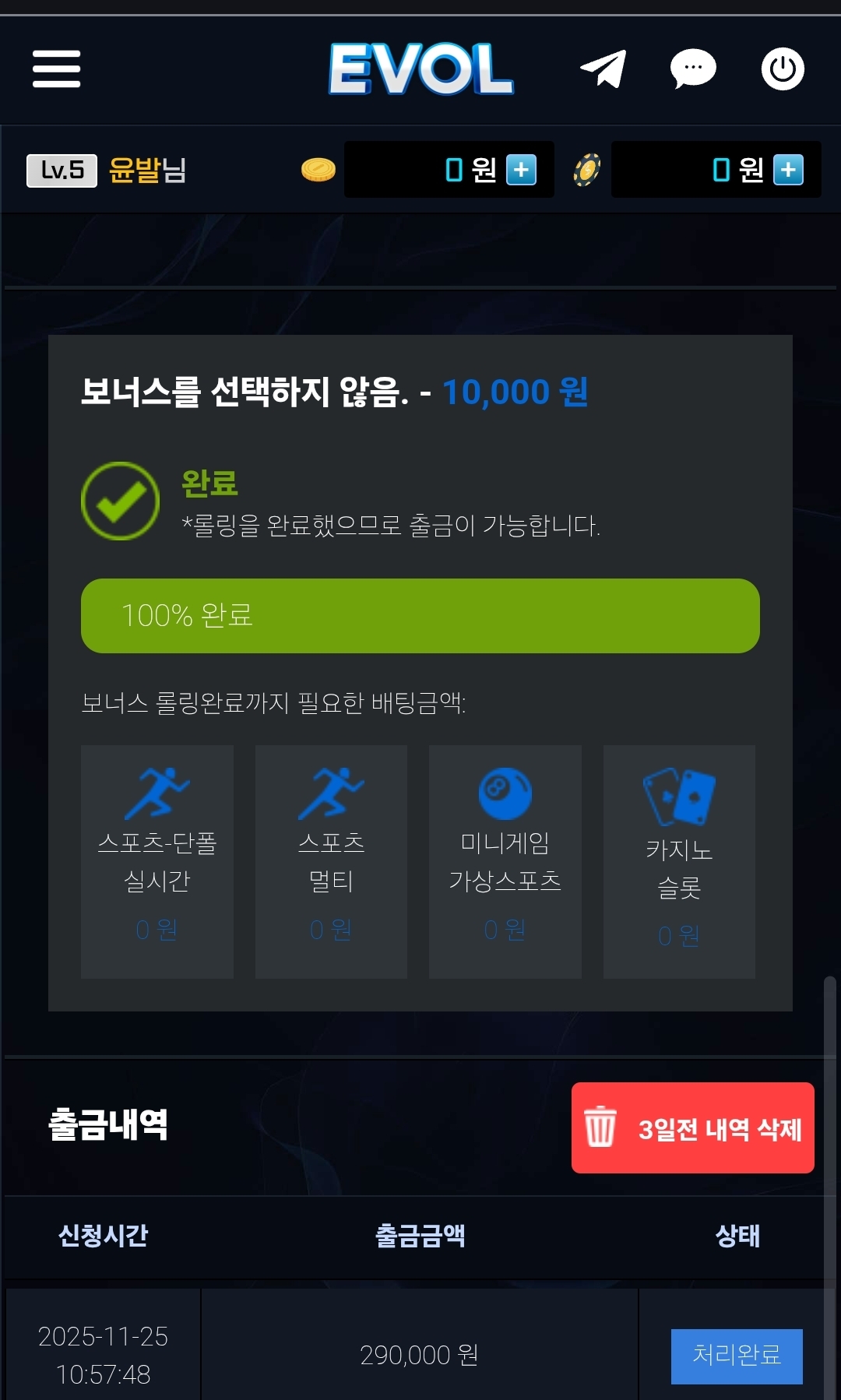Open the Telegram paper plane icon
Screen dimensions: 841x1400
pos(603,69)
